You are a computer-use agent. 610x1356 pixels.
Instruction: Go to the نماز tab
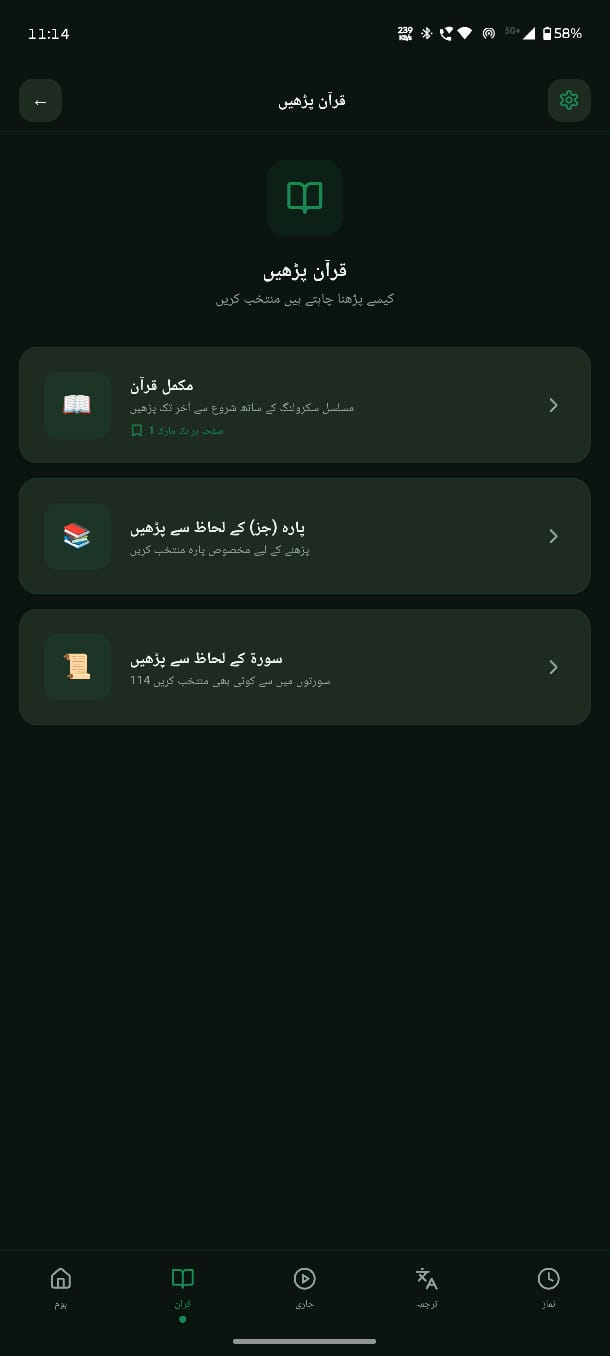(548, 1286)
